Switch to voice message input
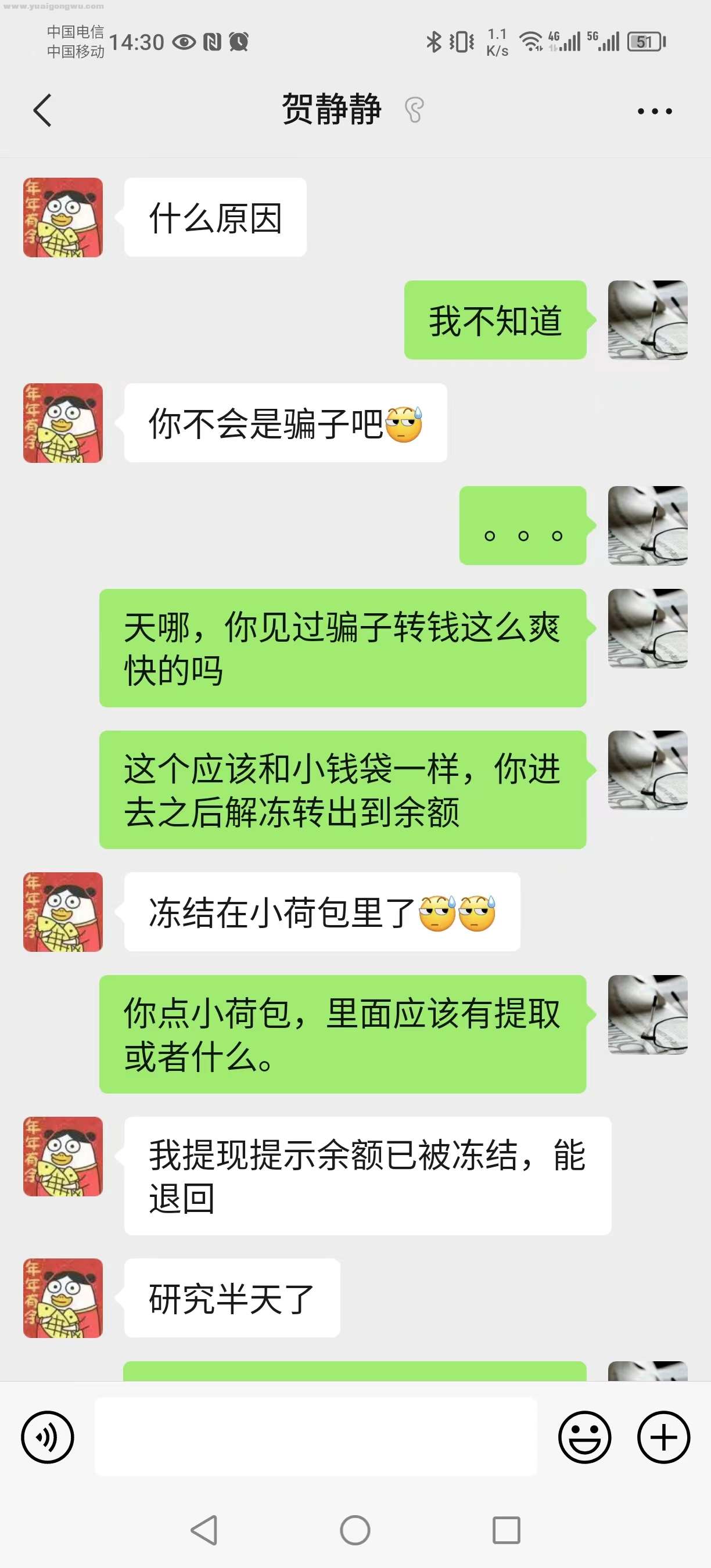Viewport: 711px width, 1568px height. [x=48, y=1437]
